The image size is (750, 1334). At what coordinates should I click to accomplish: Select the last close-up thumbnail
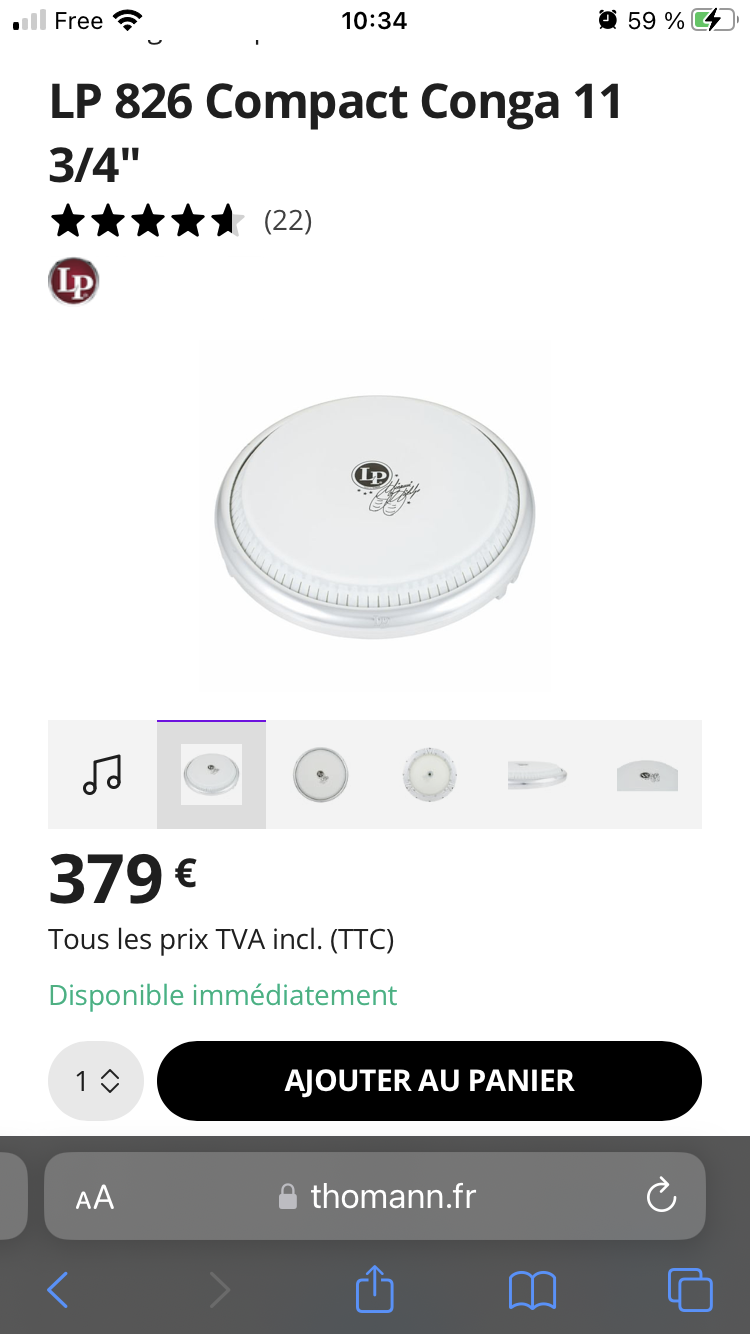click(647, 774)
